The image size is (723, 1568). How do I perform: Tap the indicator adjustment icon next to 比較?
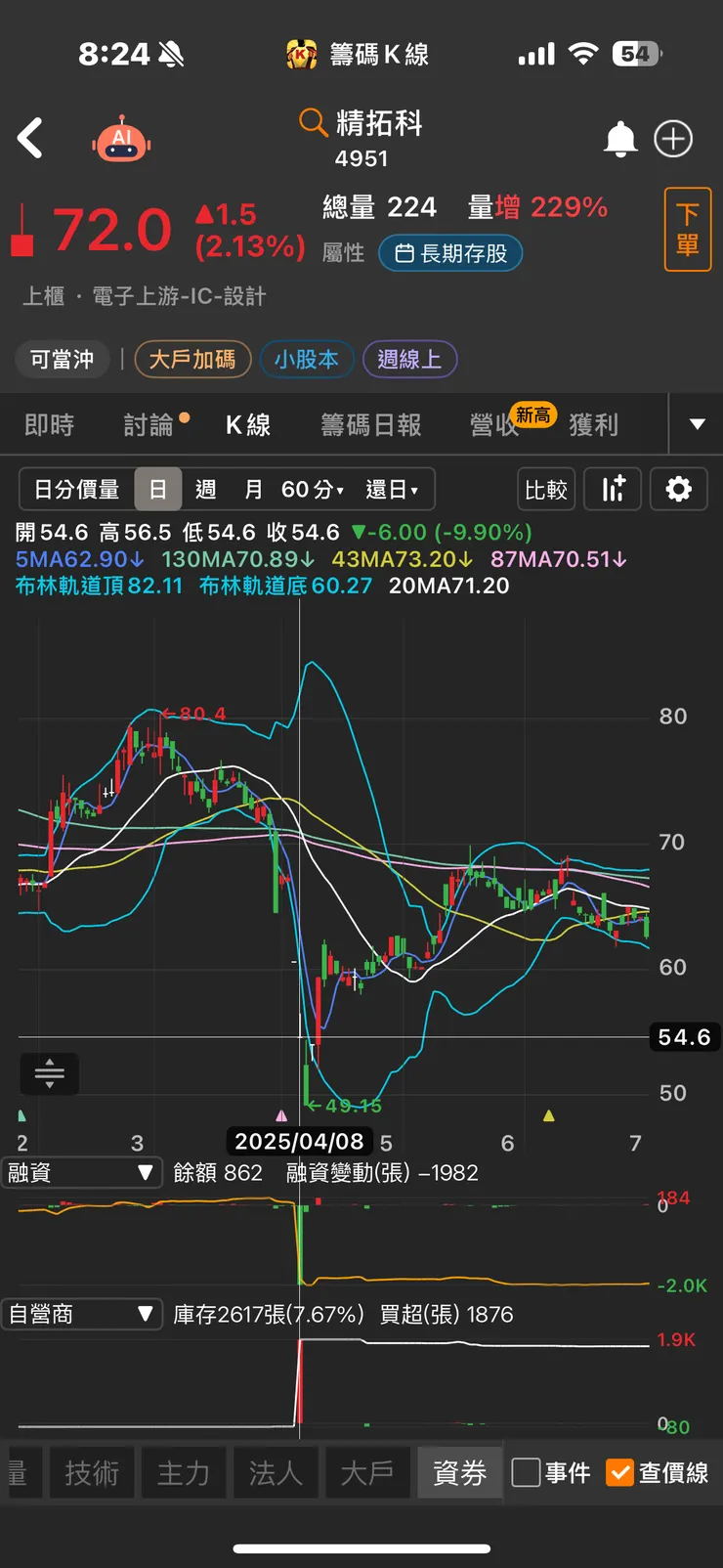[x=613, y=489]
